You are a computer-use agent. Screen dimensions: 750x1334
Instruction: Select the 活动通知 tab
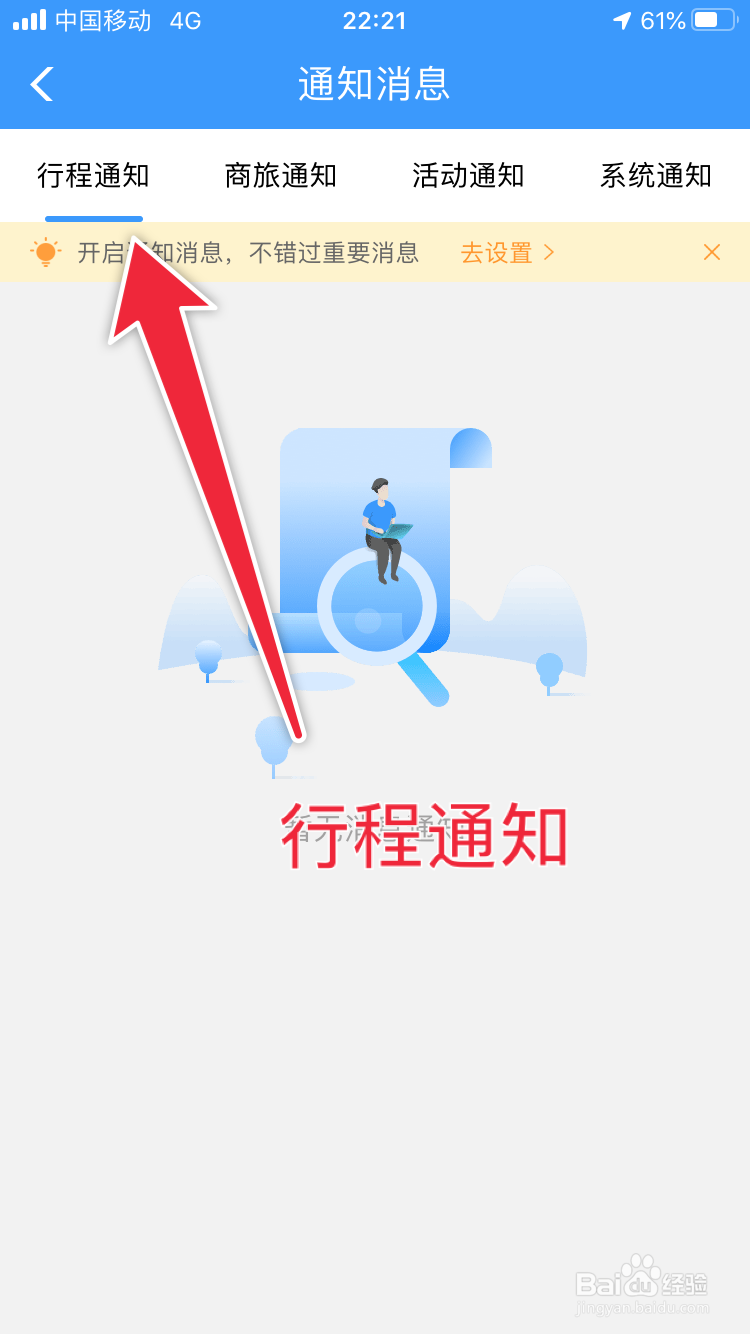point(468,176)
